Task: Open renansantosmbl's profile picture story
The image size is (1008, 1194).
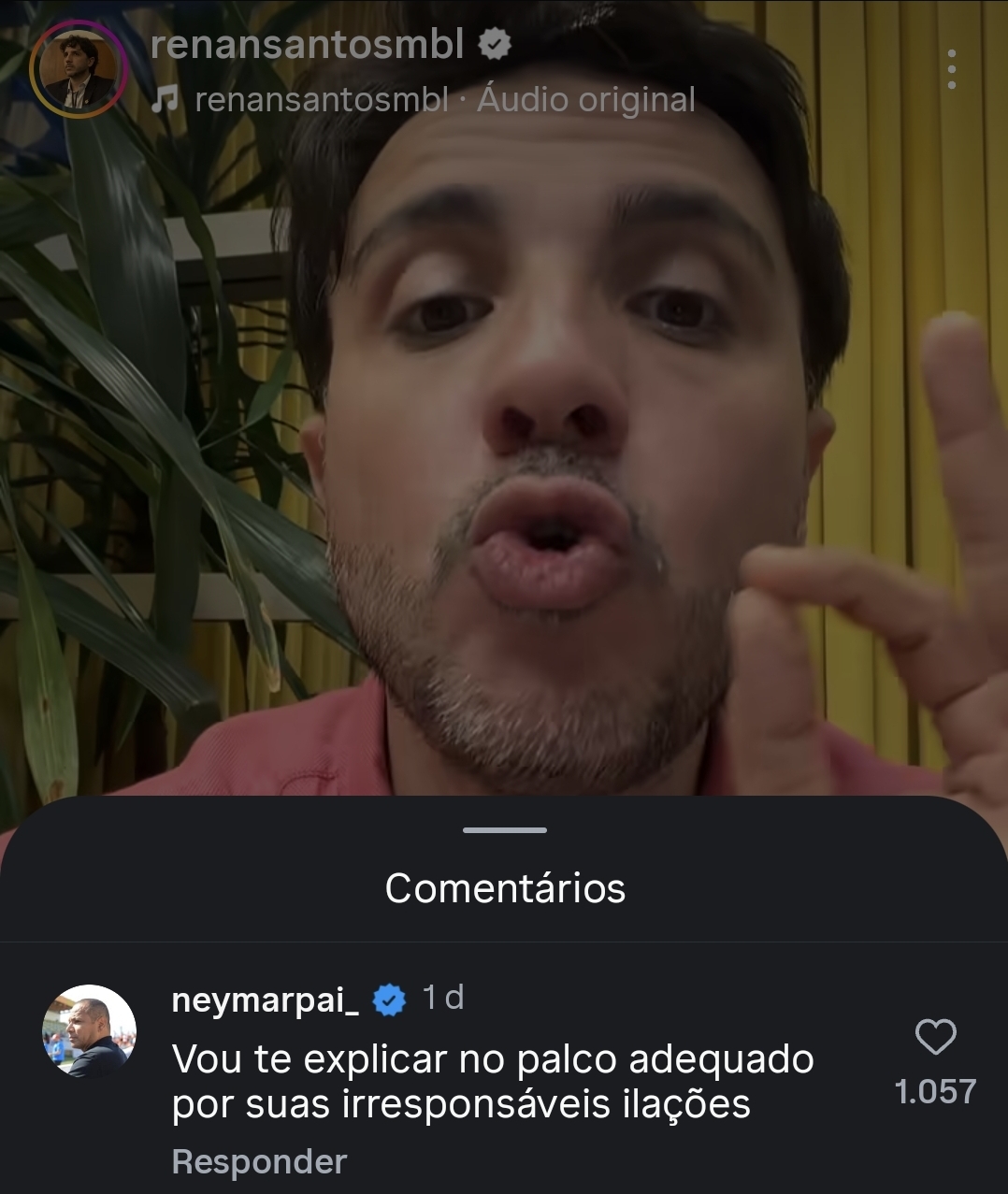Action: click(x=78, y=68)
